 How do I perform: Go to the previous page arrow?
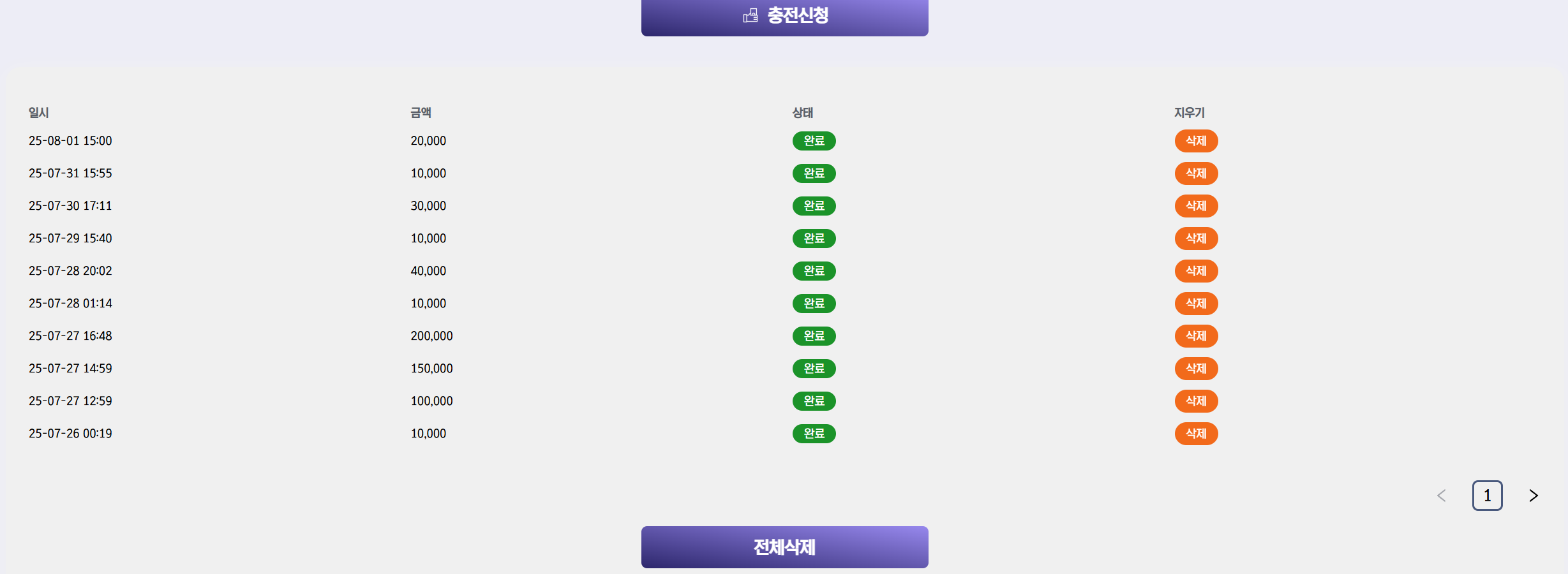click(x=1442, y=496)
